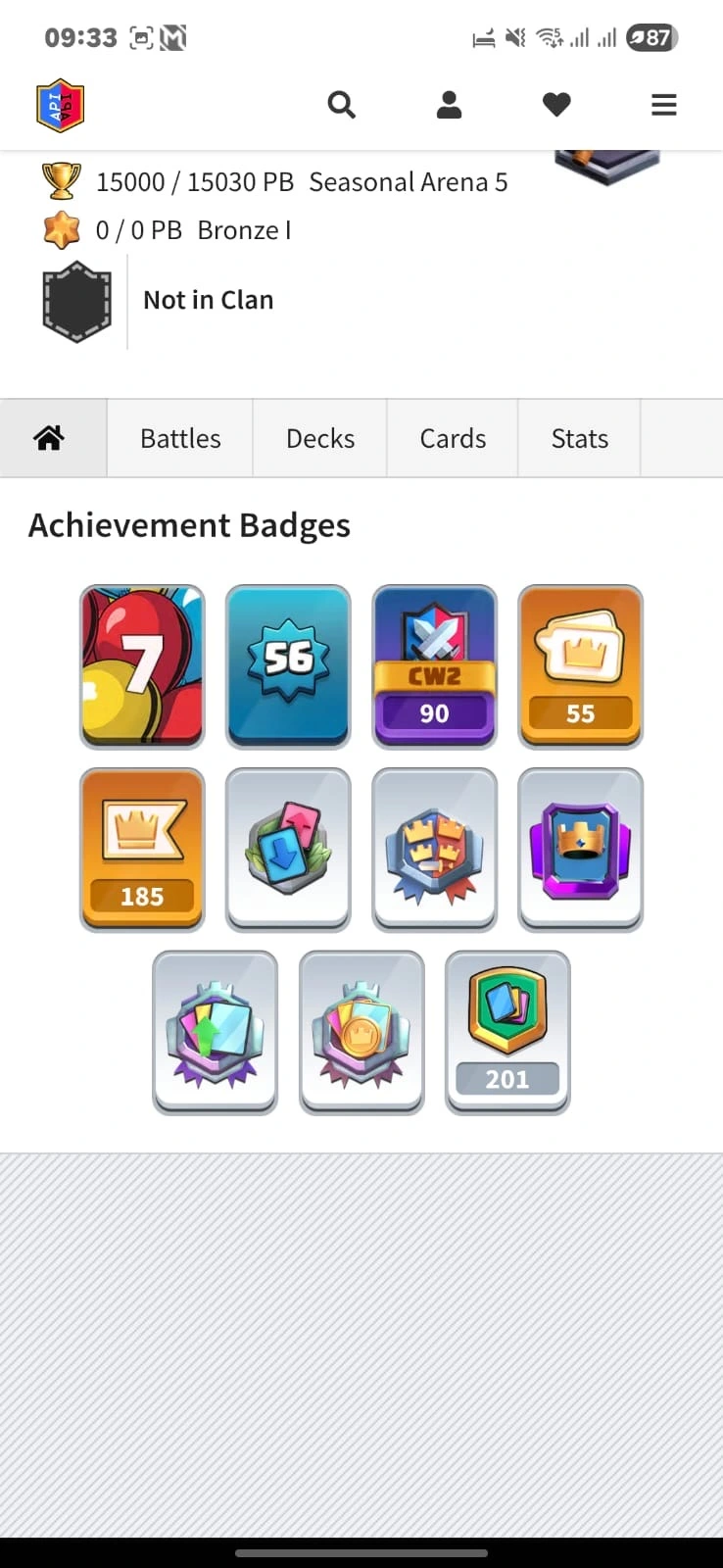Open the user account icon
Viewport: 723px width, 1568px height.
coord(449,104)
